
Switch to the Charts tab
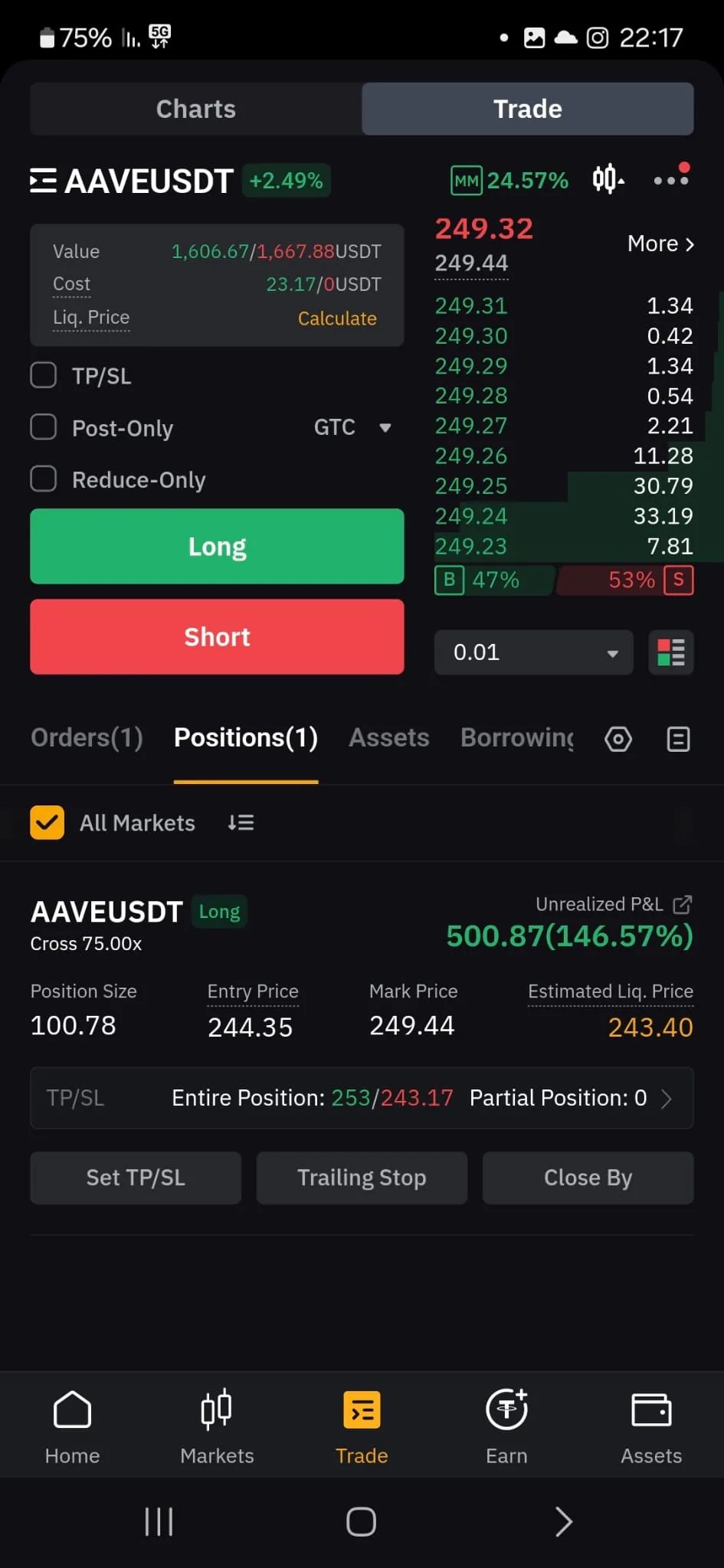click(195, 109)
